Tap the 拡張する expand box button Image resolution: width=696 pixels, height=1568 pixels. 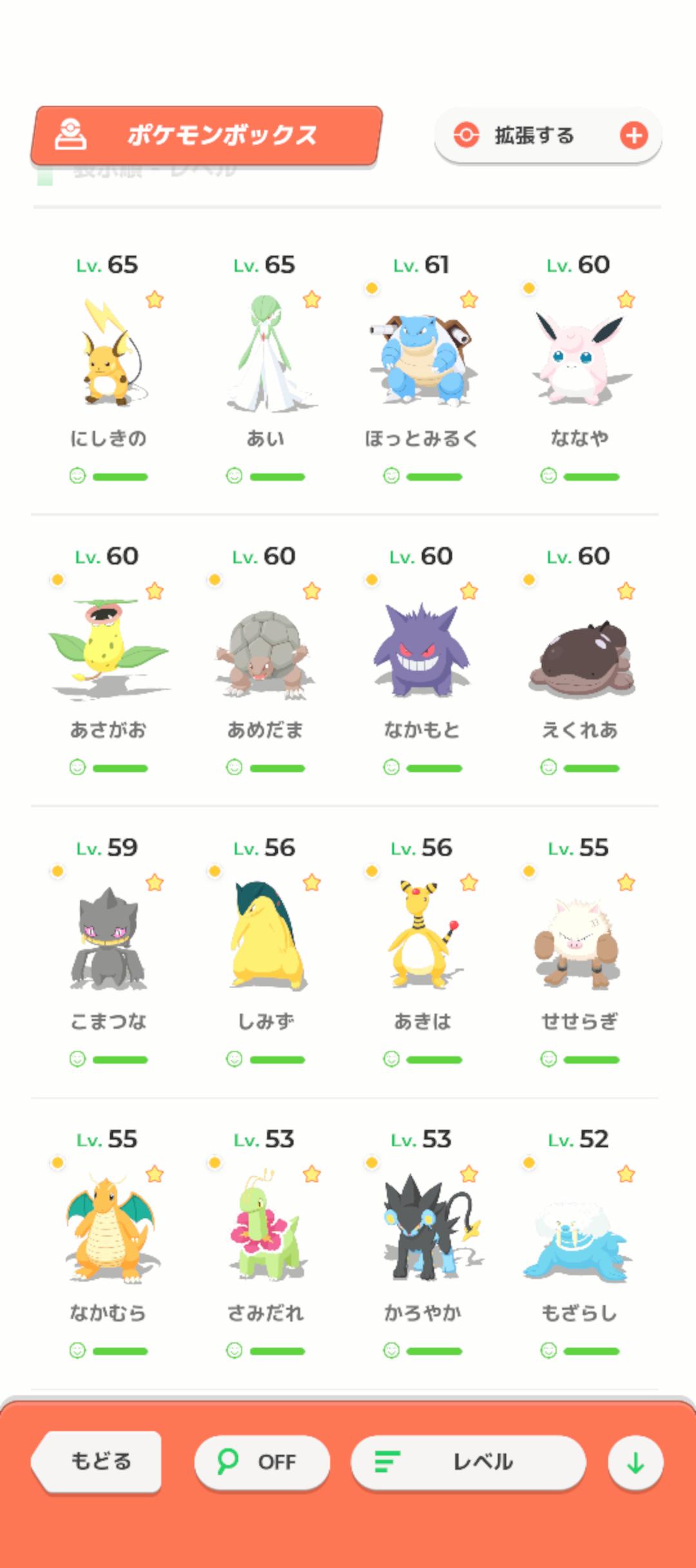pyautogui.click(x=548, y=135)
